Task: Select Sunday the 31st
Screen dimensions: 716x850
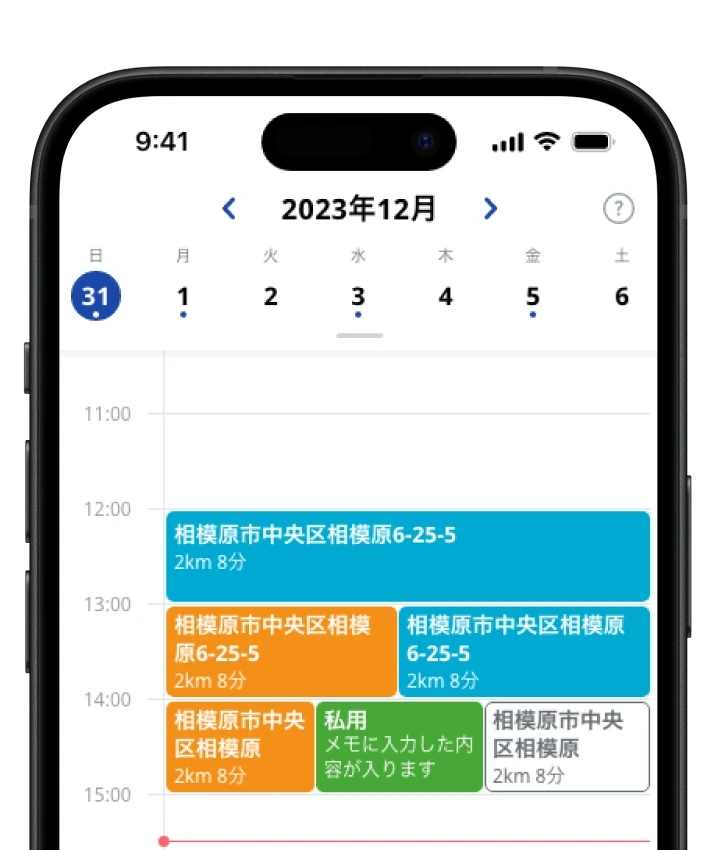Action: [x=96, y=297]
